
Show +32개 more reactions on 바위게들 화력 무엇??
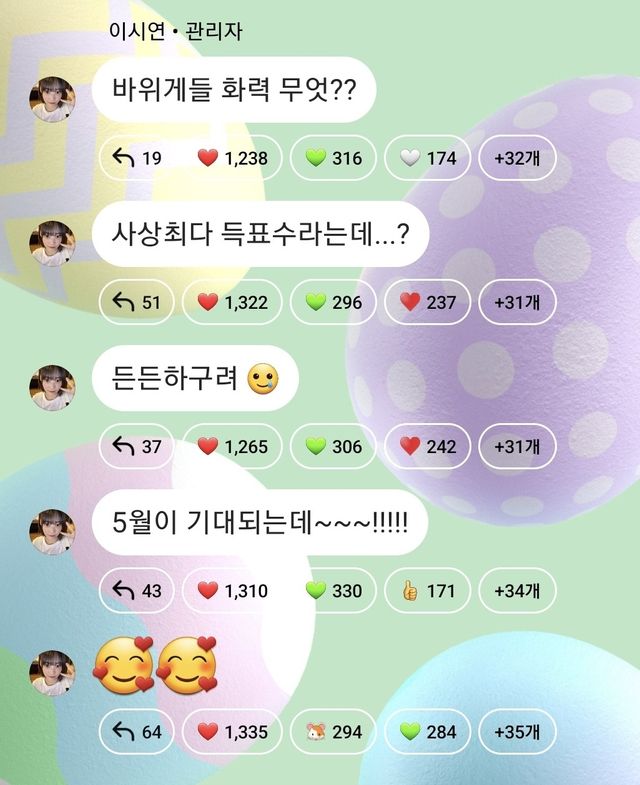[517, 158]
